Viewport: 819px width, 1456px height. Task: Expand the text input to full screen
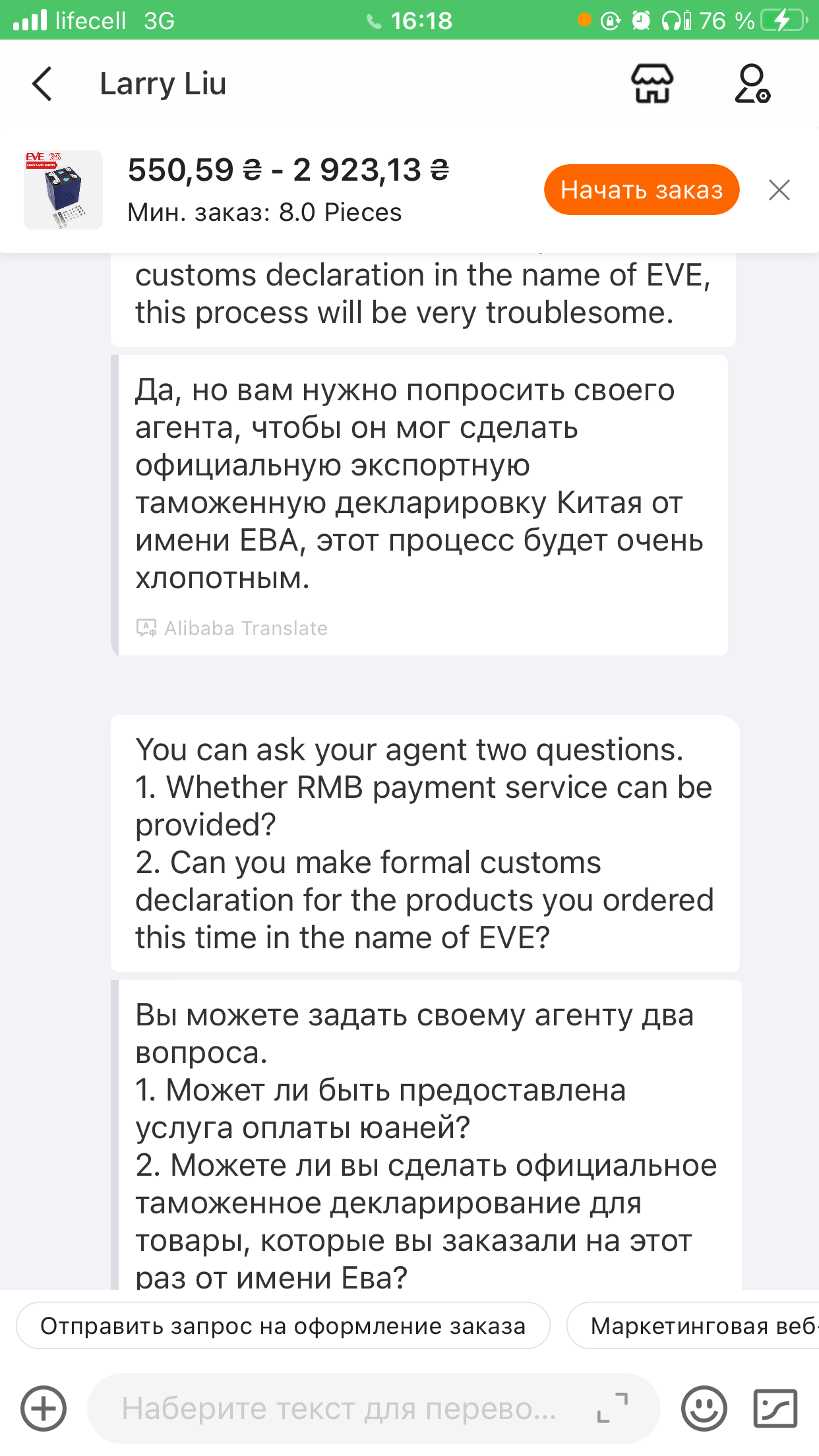pyautogui.click(x=613, y=1409)
